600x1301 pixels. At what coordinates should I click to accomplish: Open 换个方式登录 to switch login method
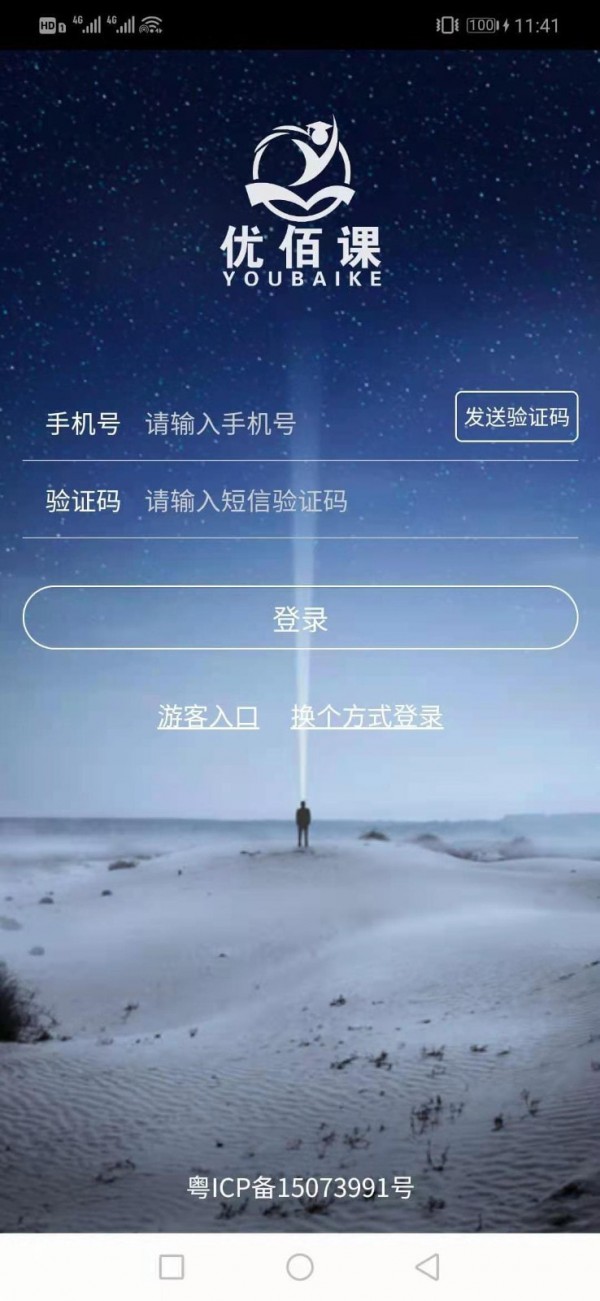(367, 716)
